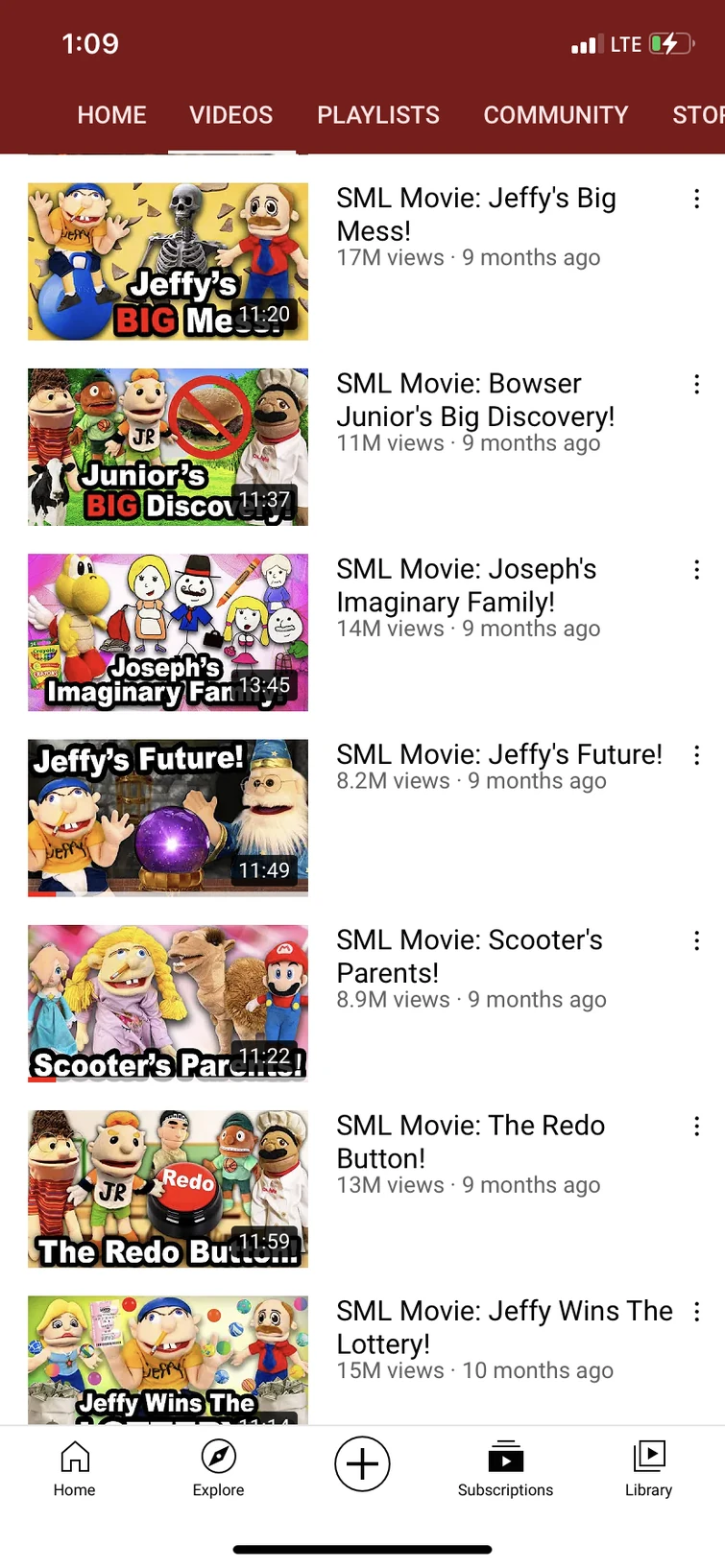Viewport: 725px width, 1568px height.
Task: Open options for Scooter's Parents video
Action: coord(696,941)
